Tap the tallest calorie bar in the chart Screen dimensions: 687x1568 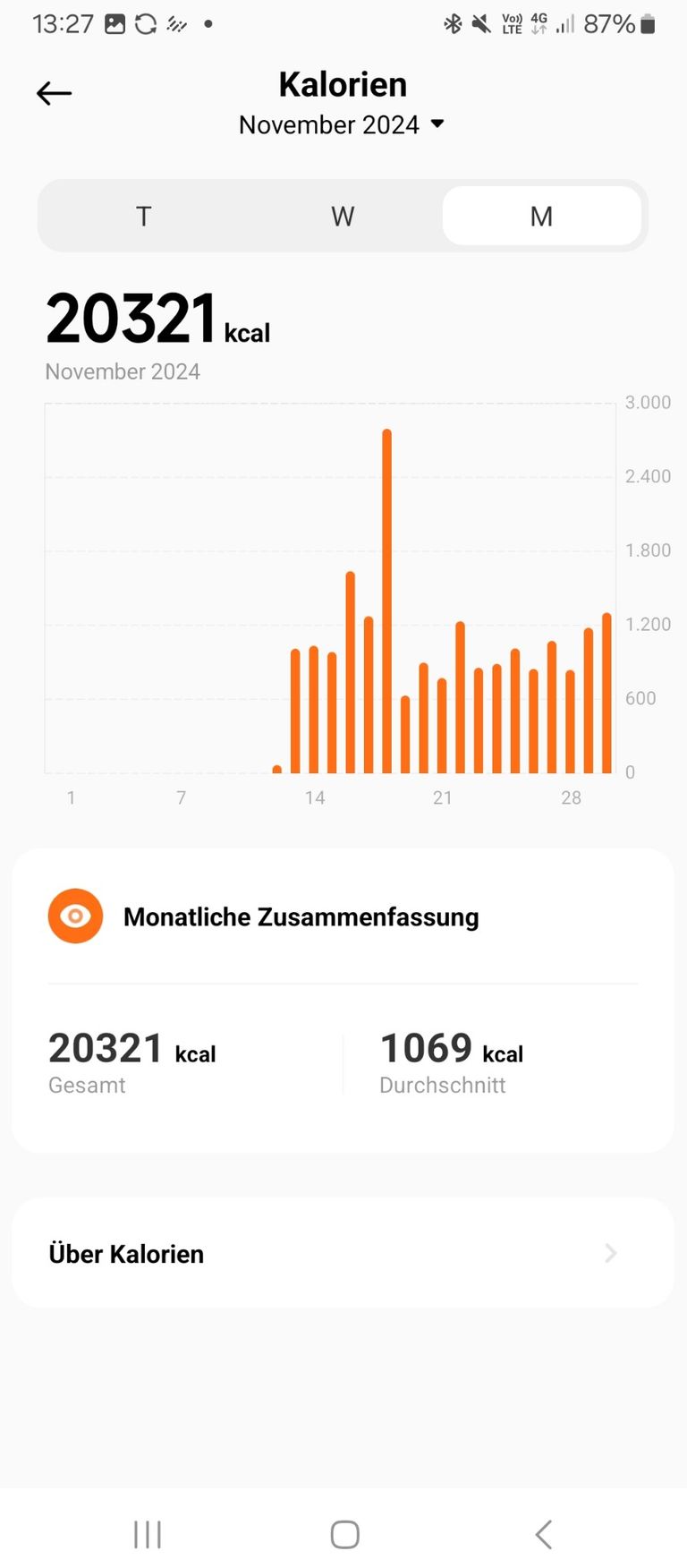click(x=386, y=600)
